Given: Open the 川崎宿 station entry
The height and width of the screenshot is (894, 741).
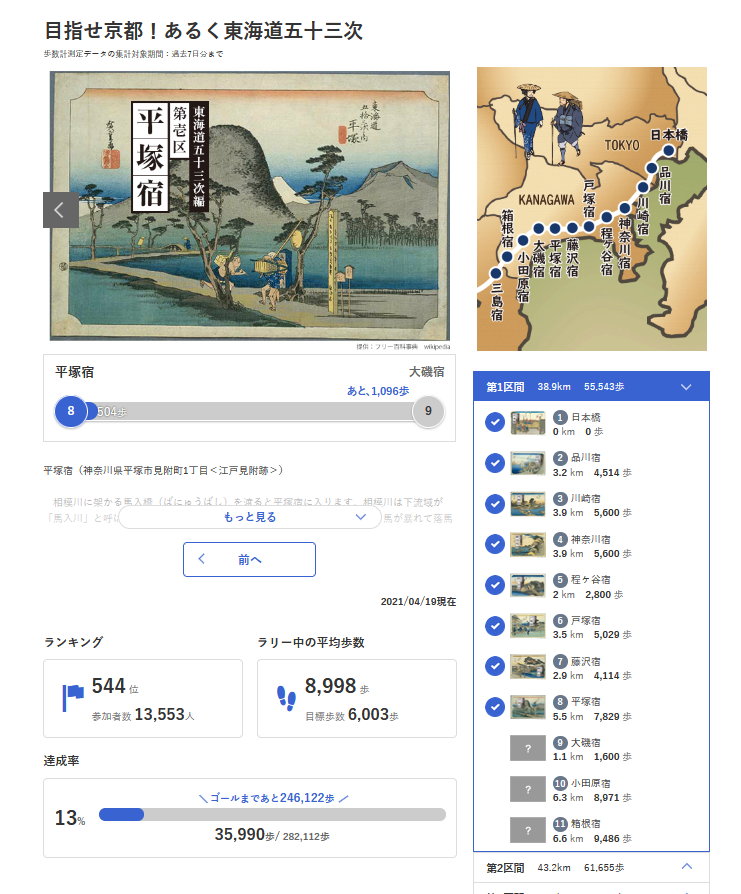Looking at the screenshot, I should (590, 504).
